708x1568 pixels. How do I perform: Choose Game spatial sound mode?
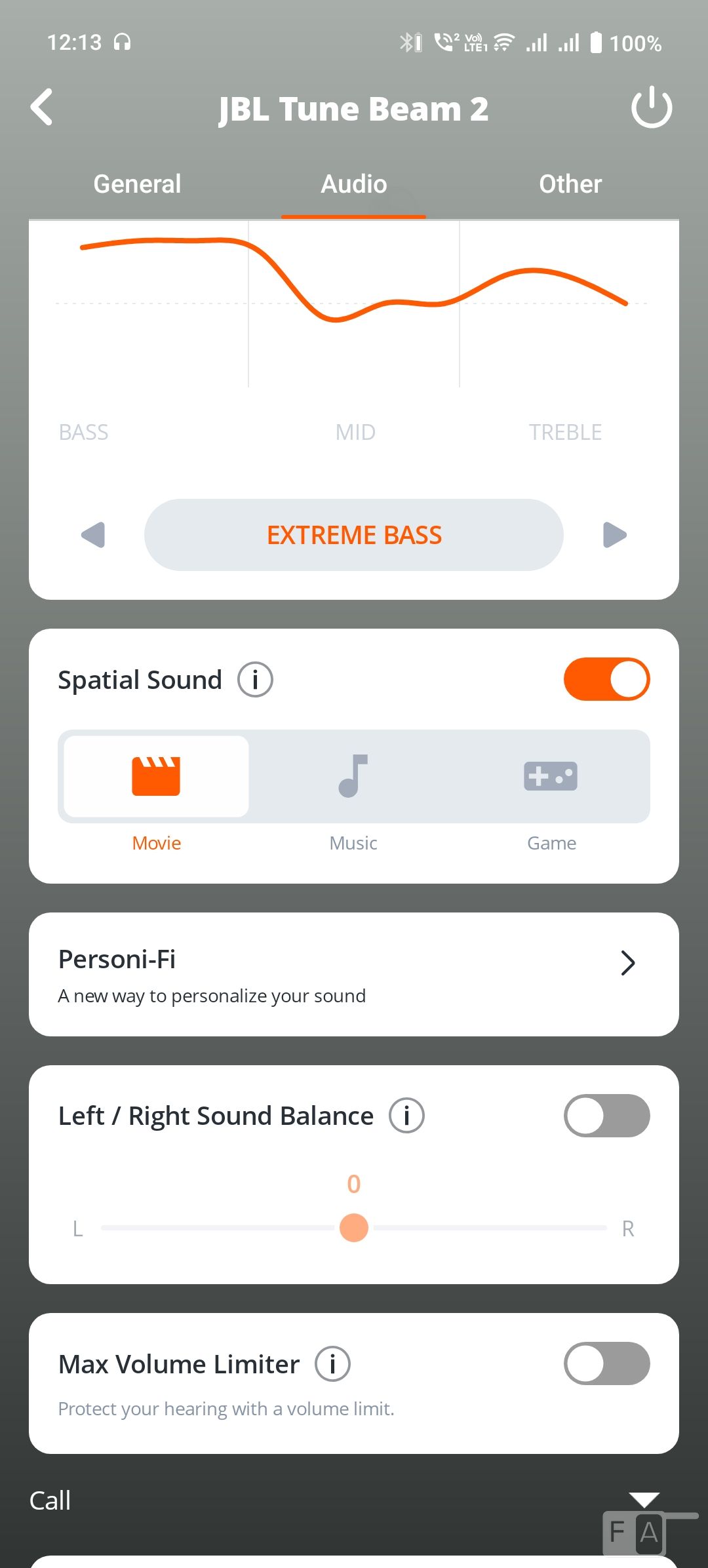(551, 776)
